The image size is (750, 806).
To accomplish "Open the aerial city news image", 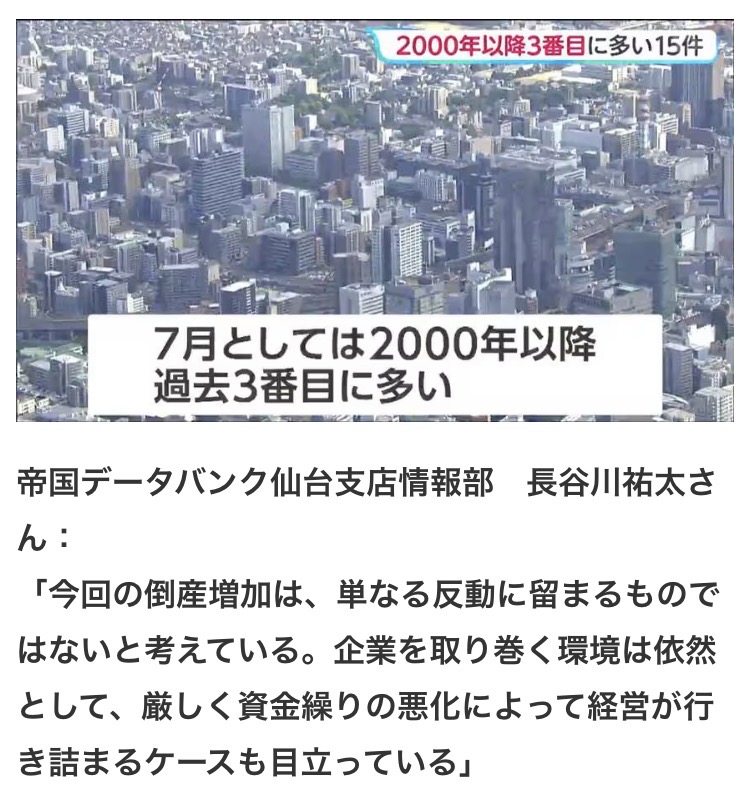I will [375, 221].
